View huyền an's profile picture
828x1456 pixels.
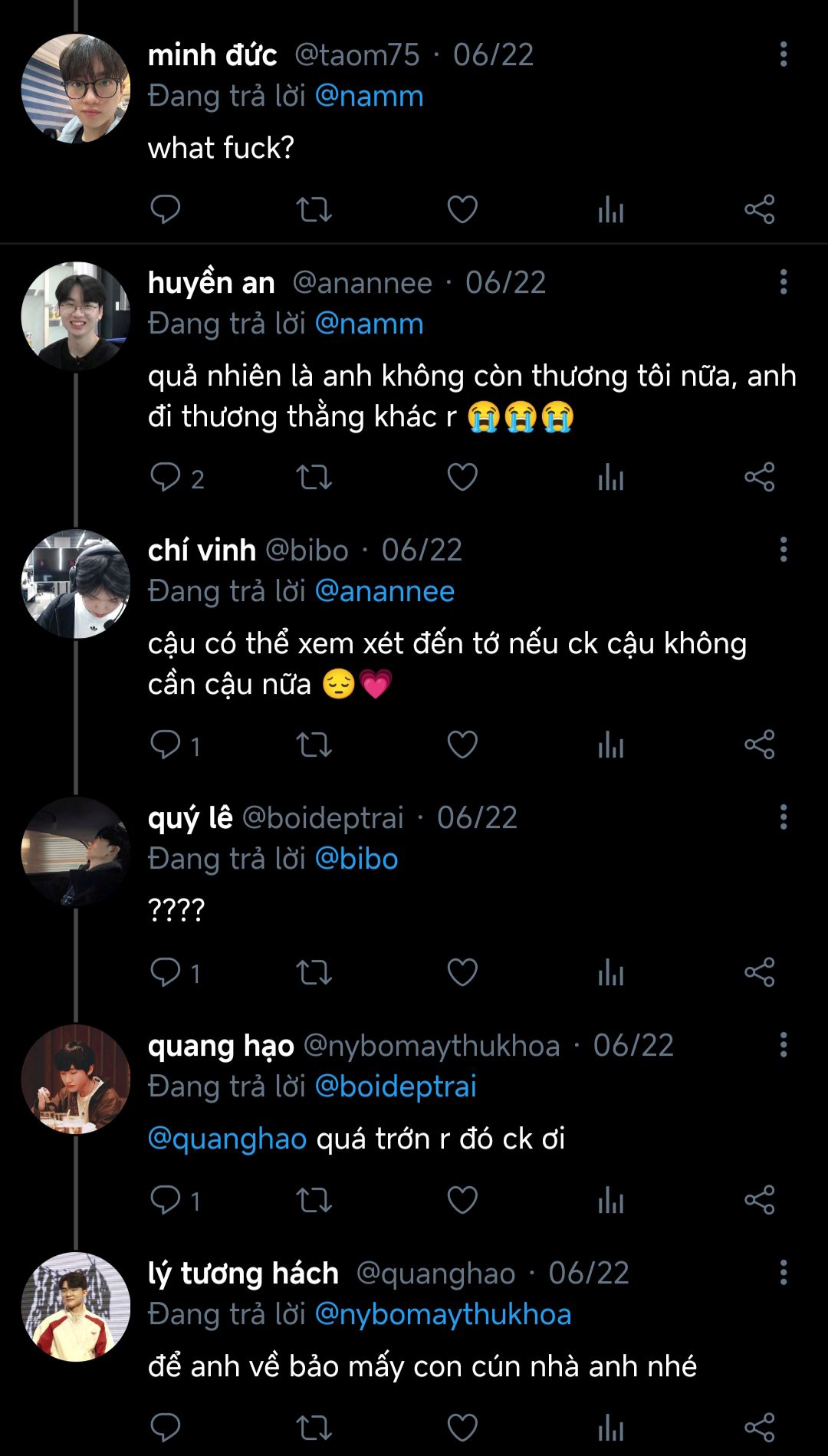(75, 316)
